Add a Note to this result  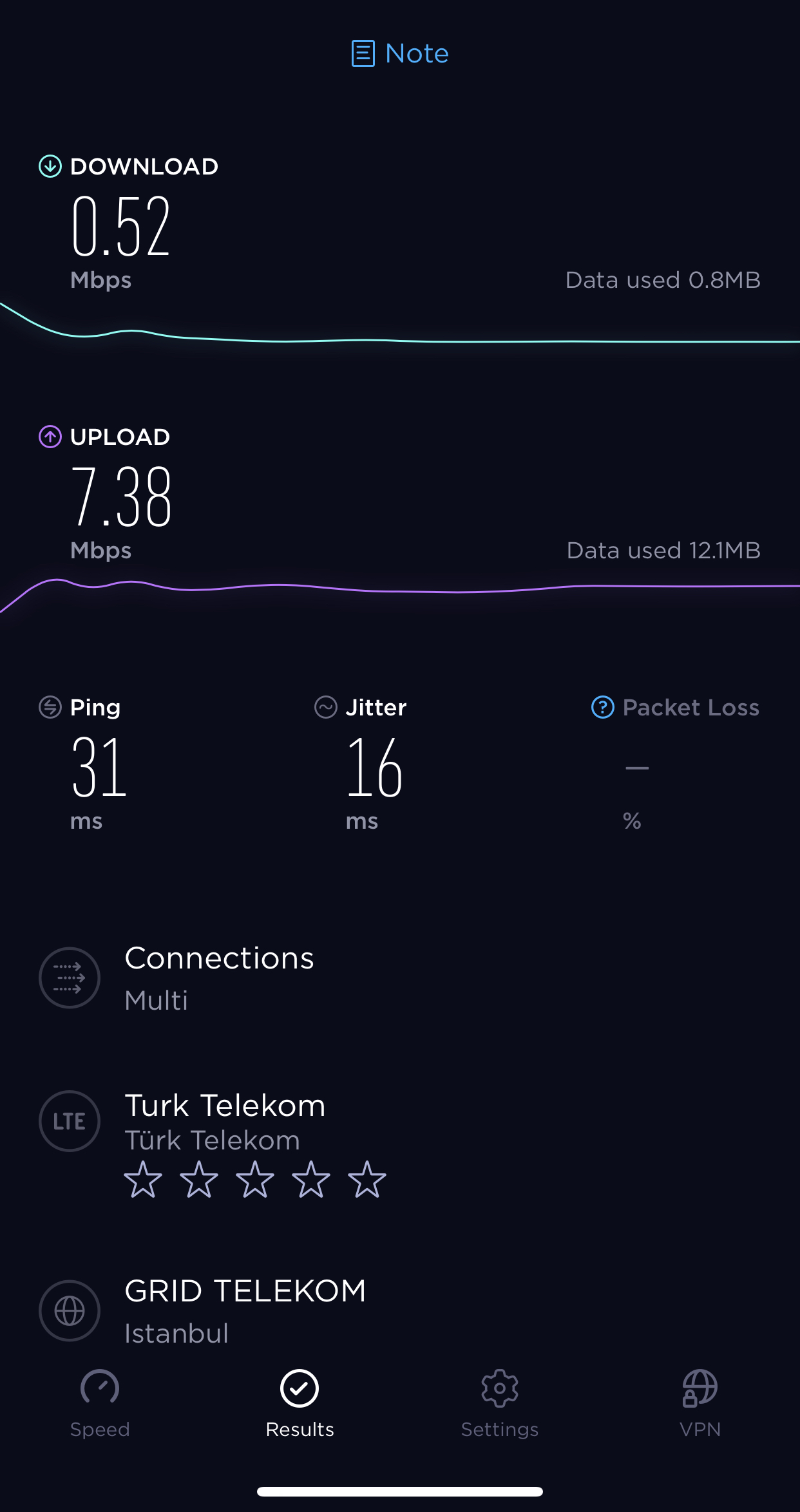(x=400, y=53)
